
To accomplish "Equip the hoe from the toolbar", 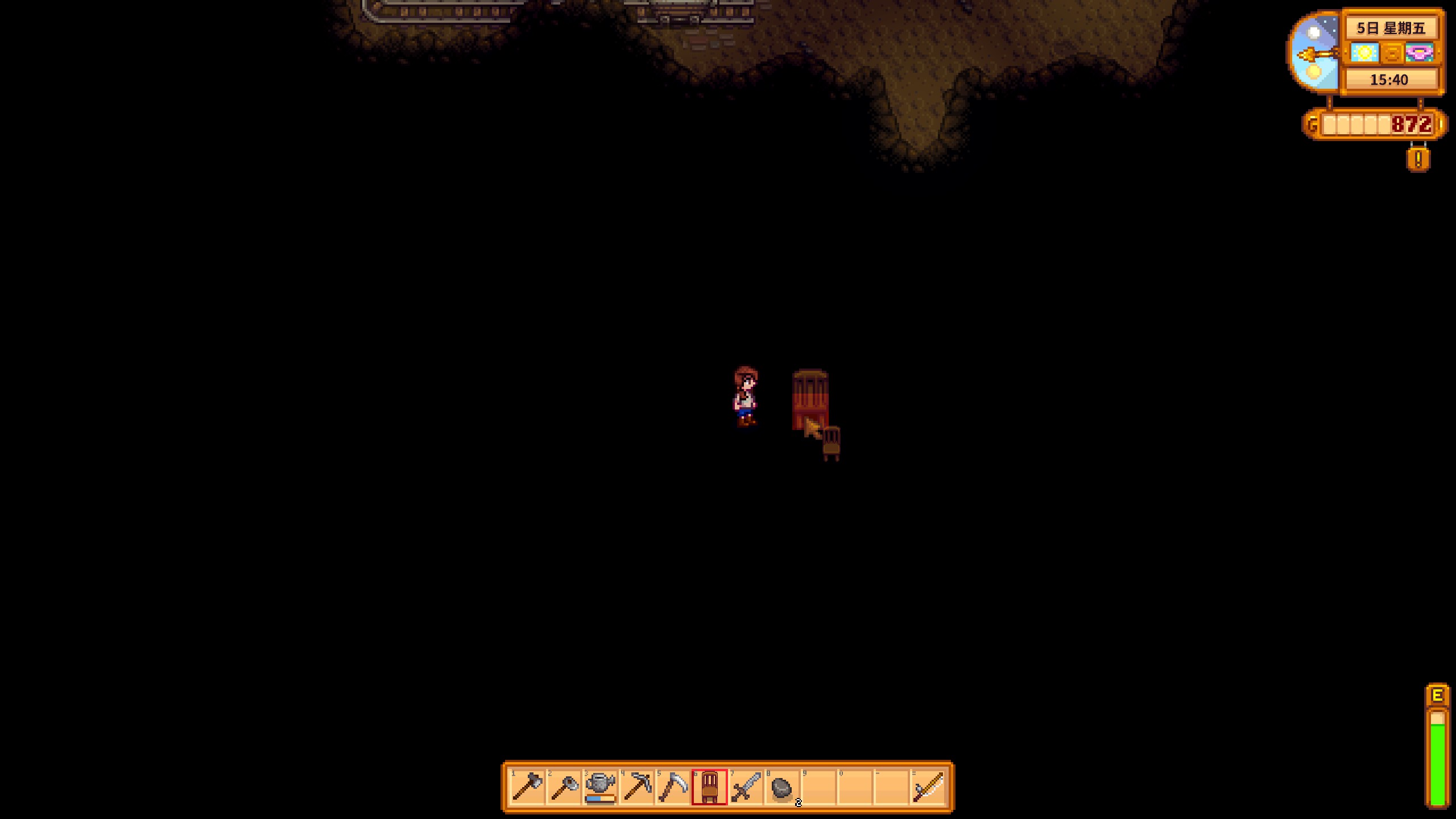I will coord(564,787).
